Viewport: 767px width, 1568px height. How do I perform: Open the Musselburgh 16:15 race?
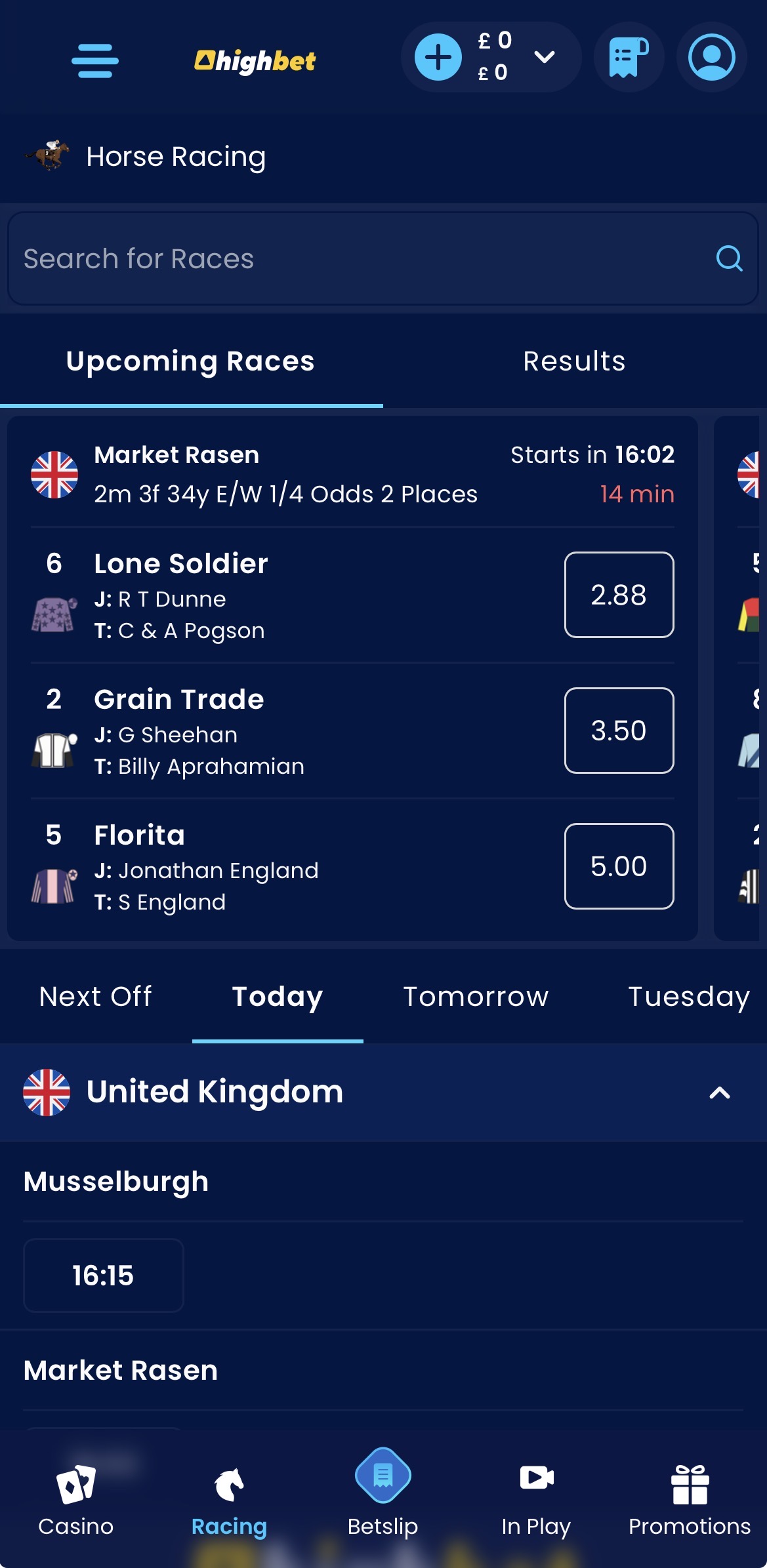pyautogui.click(x=103, y=1276)
